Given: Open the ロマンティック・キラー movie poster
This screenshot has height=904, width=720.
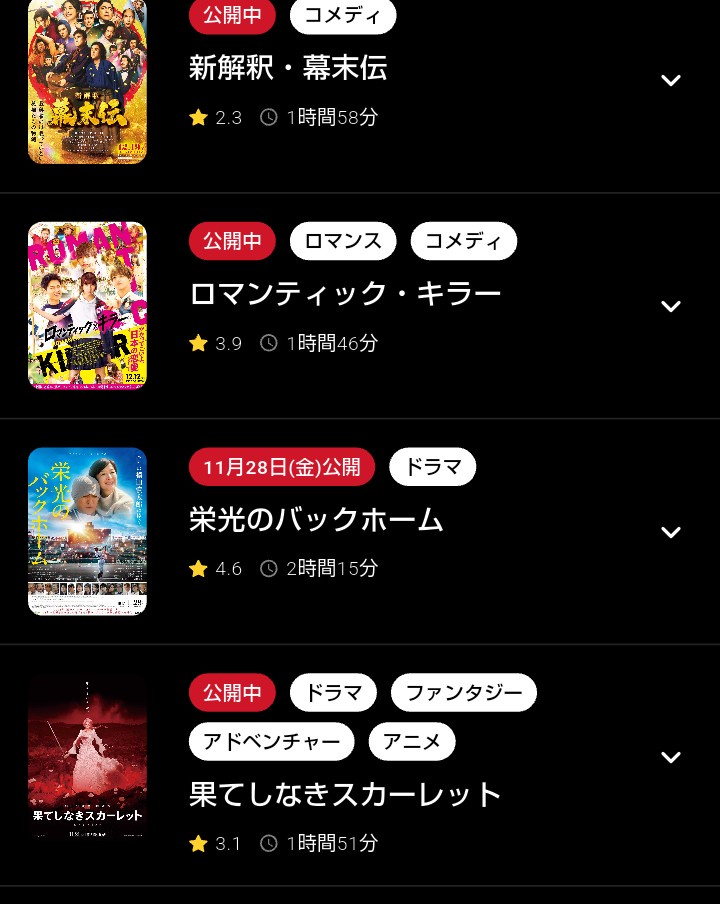Looking at the screenshot, I should 87,305.
